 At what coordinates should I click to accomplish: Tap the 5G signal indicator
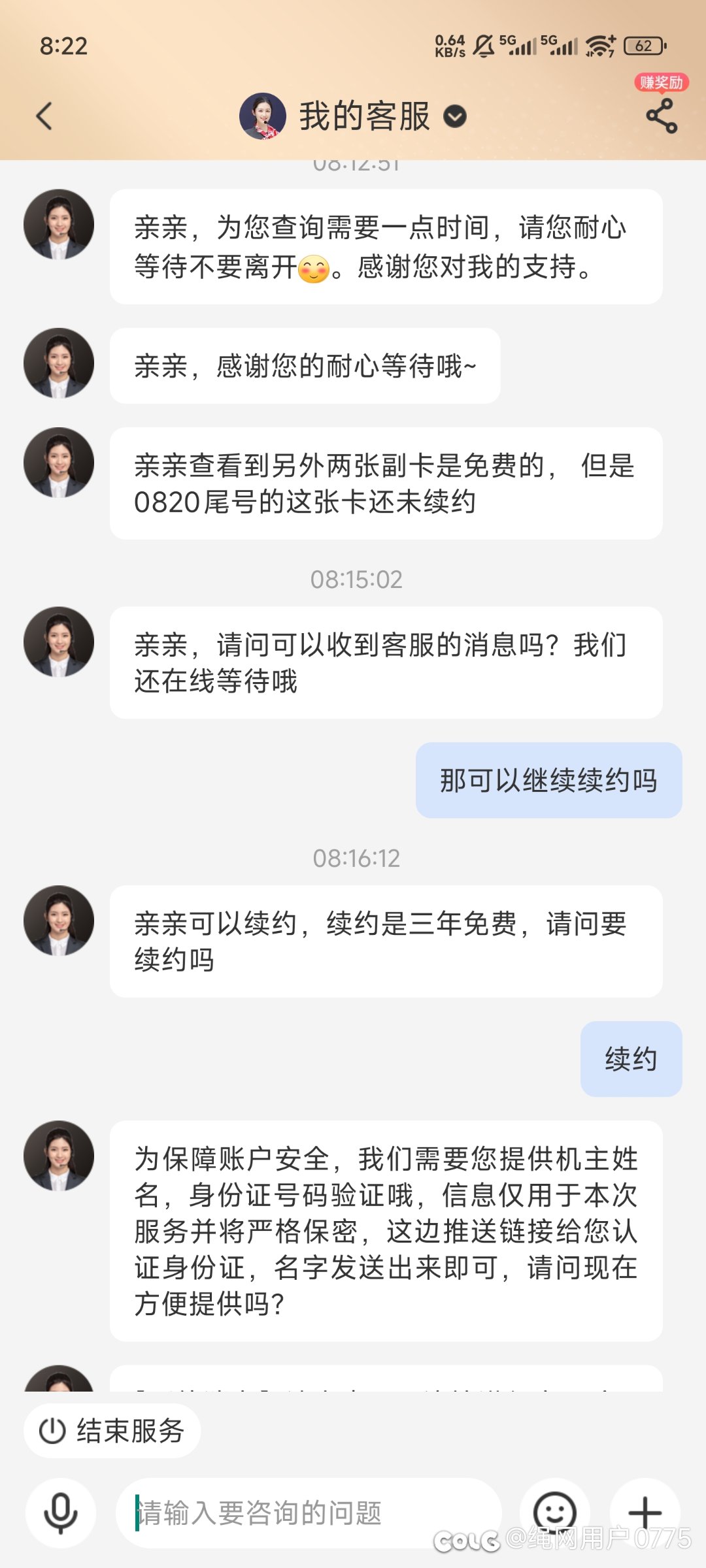(x=518, y=46)
